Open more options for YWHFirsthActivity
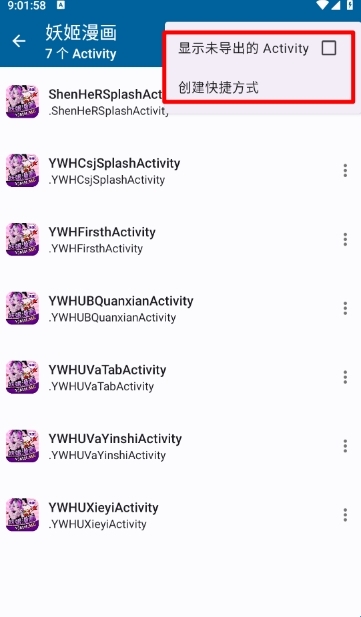Image resolution: width=361 pixels, height=617 pixels. coord(345,239)
